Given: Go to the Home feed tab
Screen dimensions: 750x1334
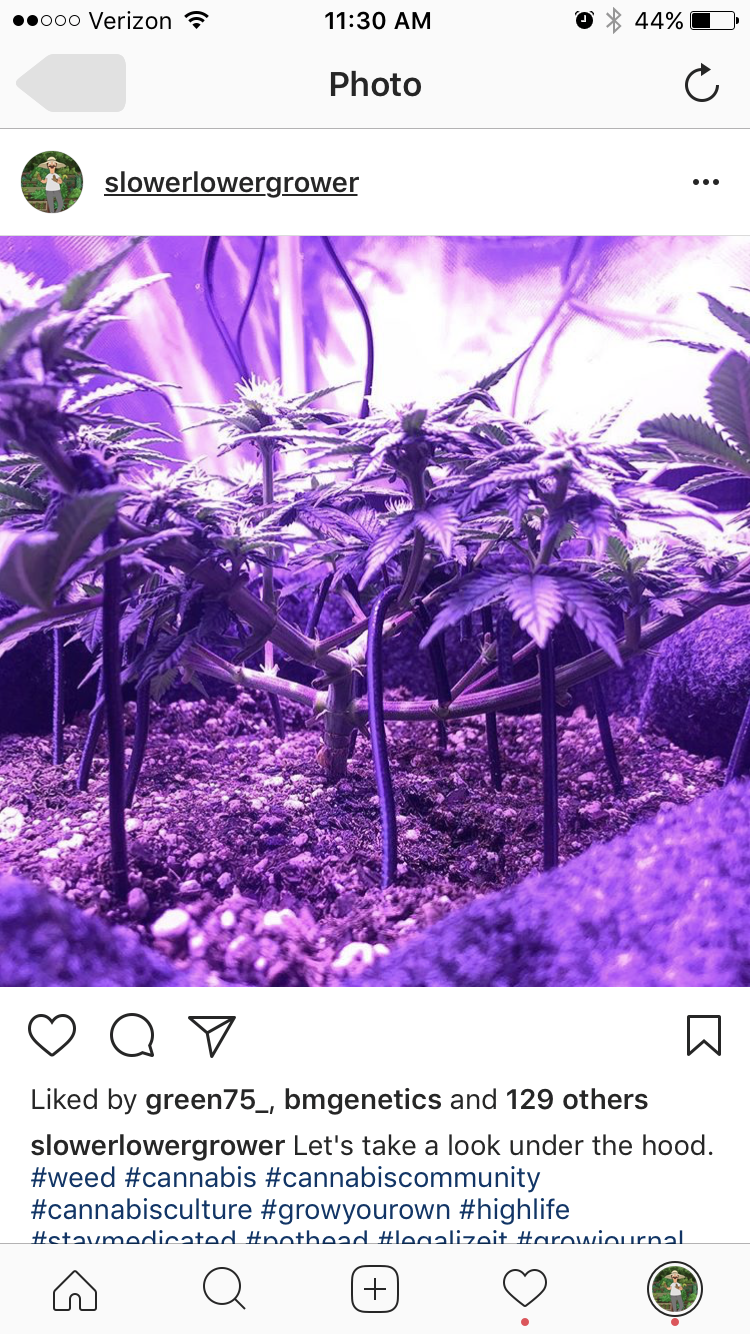Looking at the screenshot, I should (75, 1290).
